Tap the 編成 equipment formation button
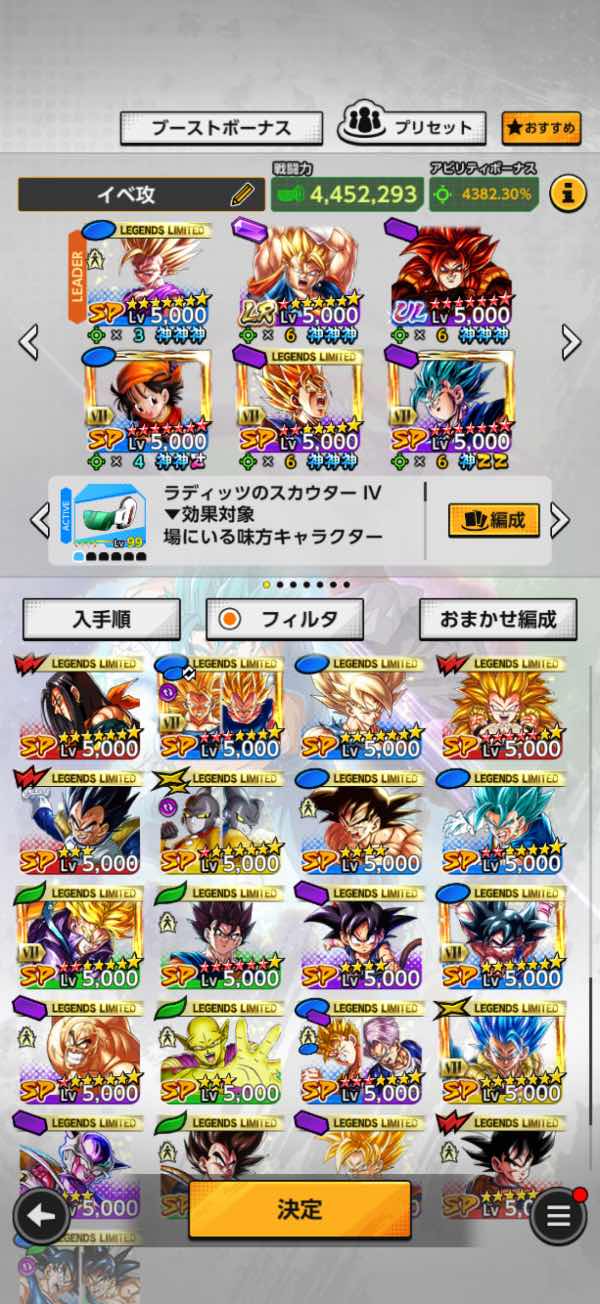Screen dimensions: 600x1304 [494, 519]
